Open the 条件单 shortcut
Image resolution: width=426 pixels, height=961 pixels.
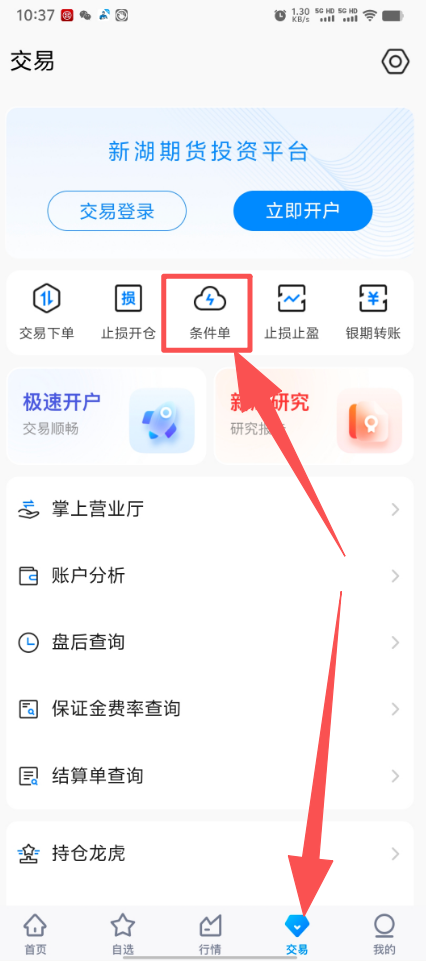pyautogui.click(x=210, y=312)
